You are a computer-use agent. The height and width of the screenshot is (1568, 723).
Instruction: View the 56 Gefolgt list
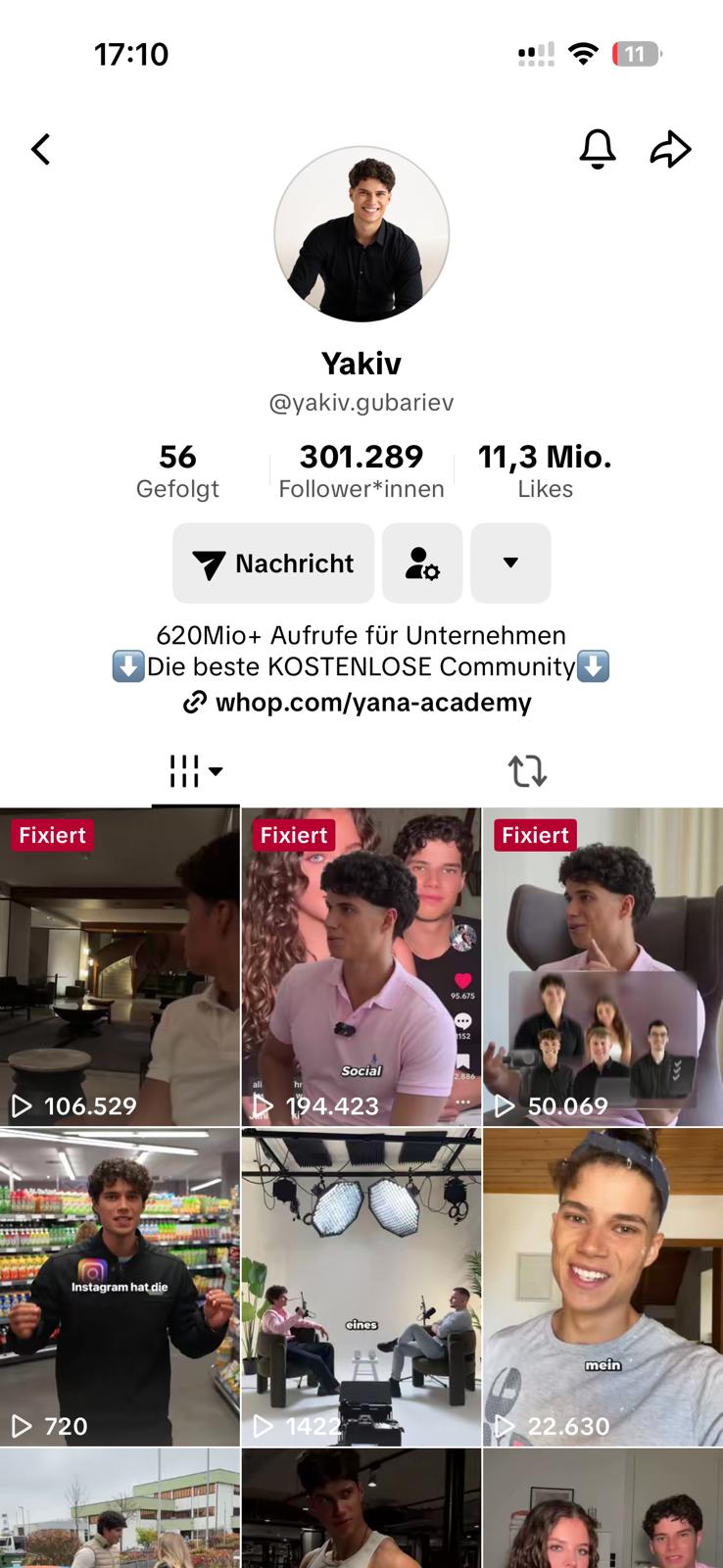coord(177,471)
